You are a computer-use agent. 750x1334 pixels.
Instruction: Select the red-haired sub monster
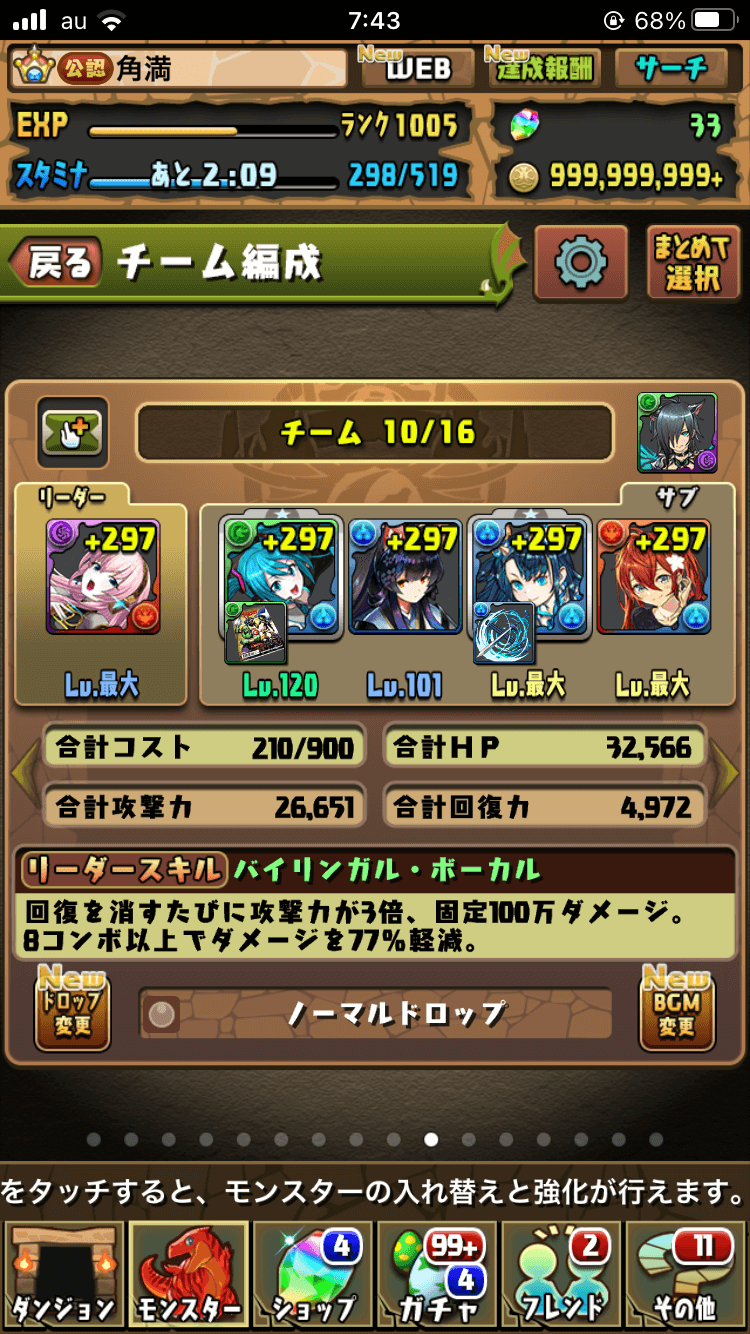point(655,577)
